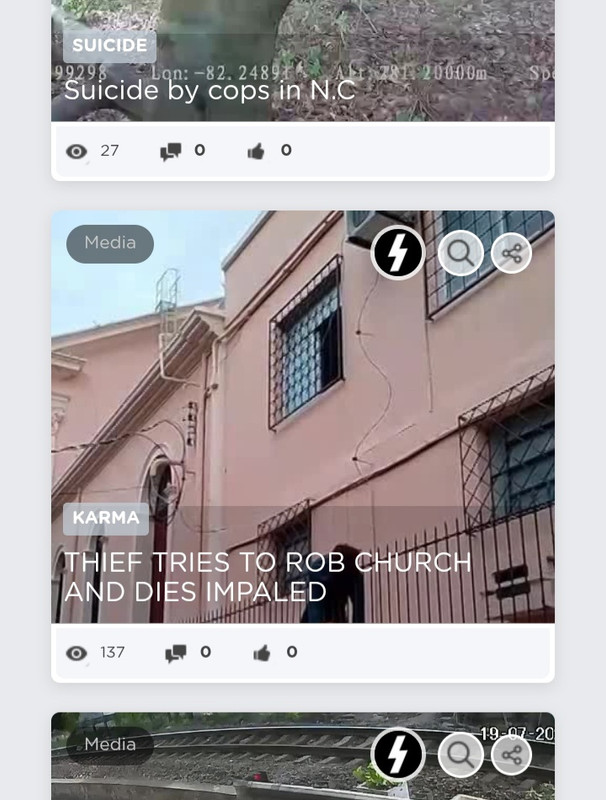Tap the Media badge on the church video
The width and height of the screenshot is (606, 800).
point(110,243)
